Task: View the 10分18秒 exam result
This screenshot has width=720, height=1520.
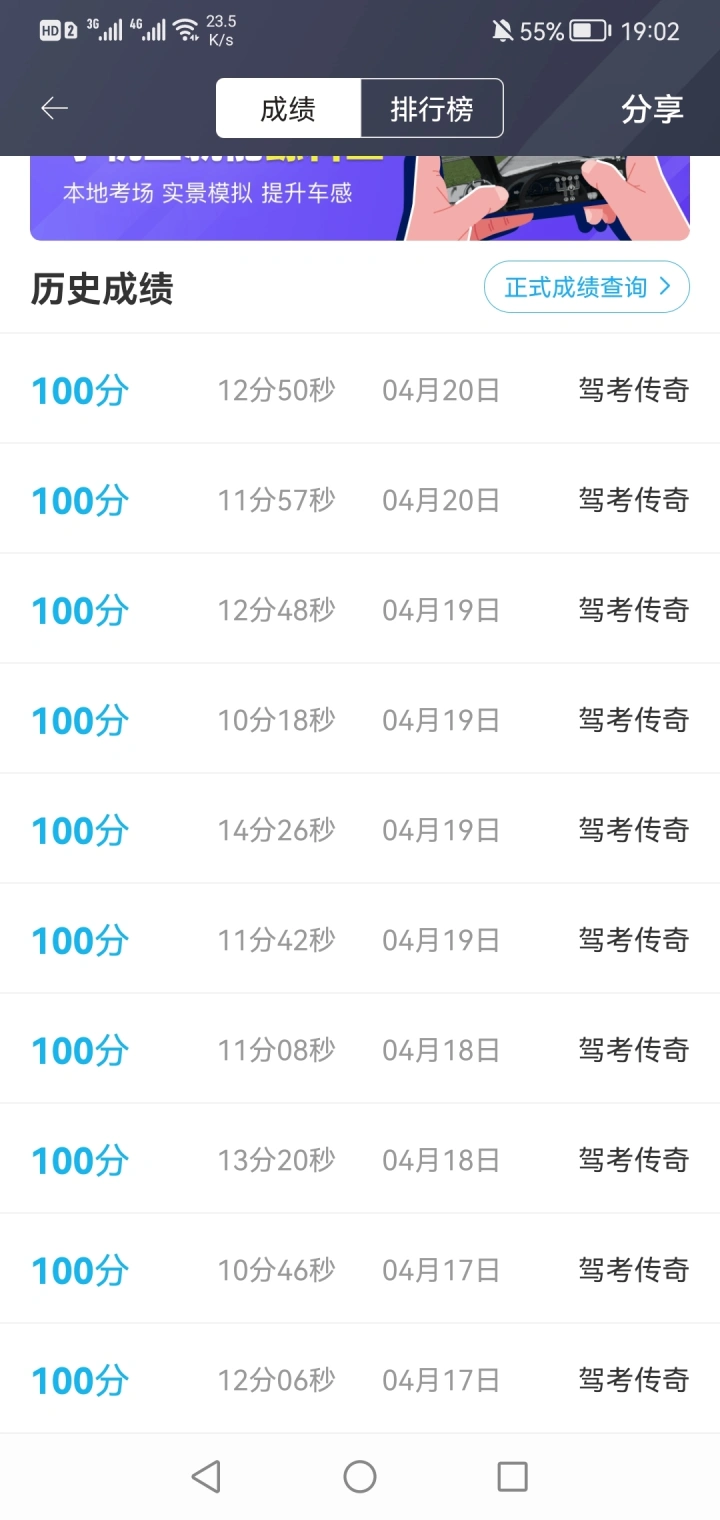Action: click(360, 719)
